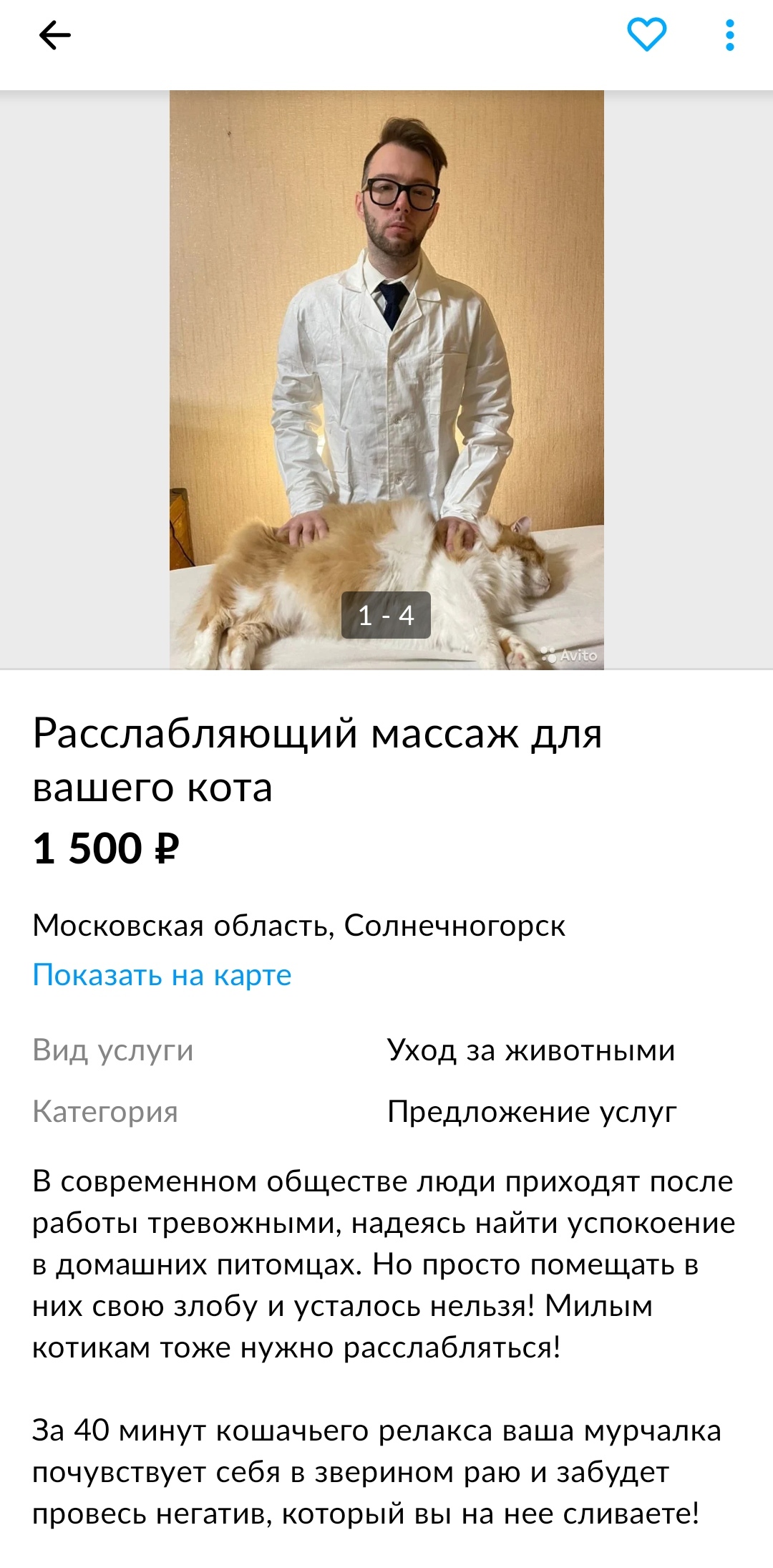Go back using the arrow icon

tap(54, 35)
